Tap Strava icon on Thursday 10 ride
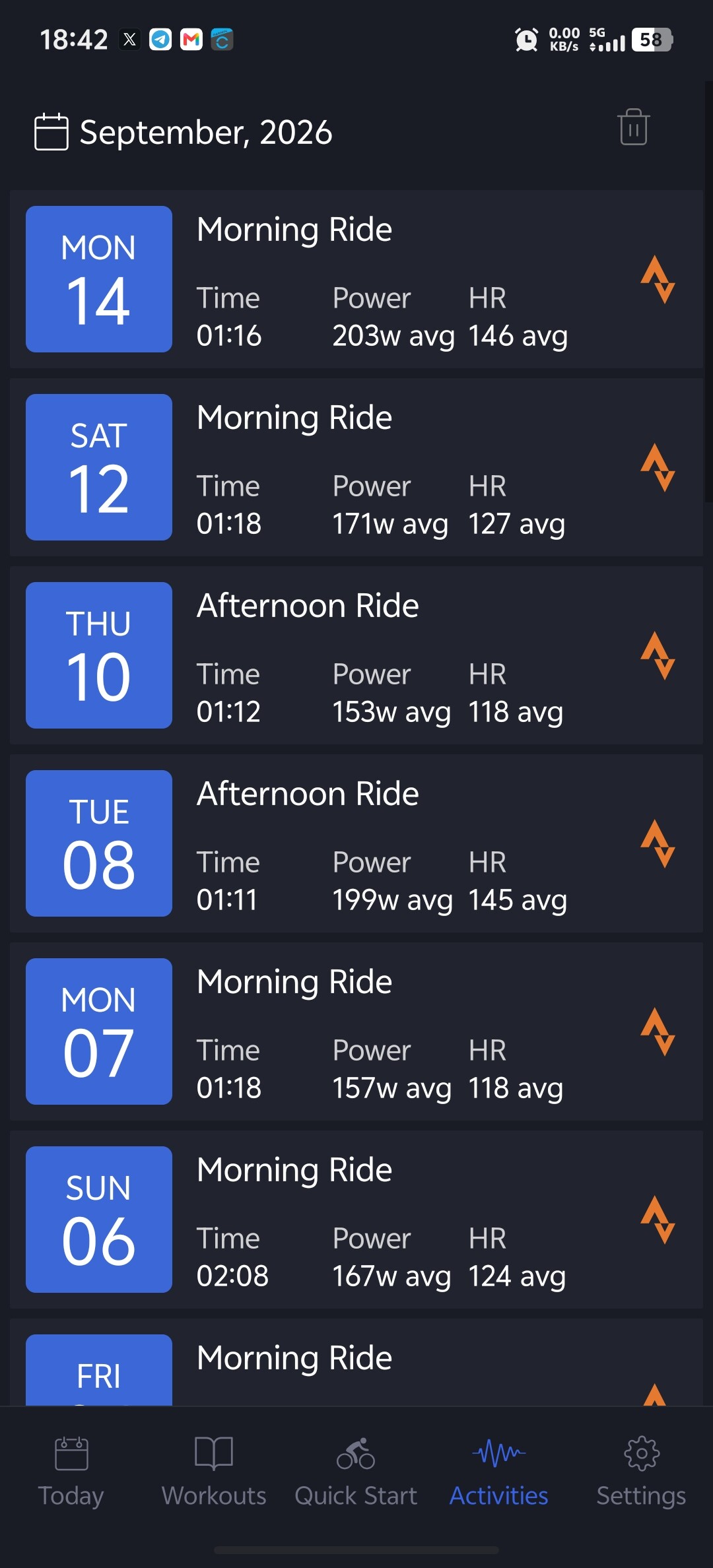Screen dimensions: 713x1568 coord(658,655)
